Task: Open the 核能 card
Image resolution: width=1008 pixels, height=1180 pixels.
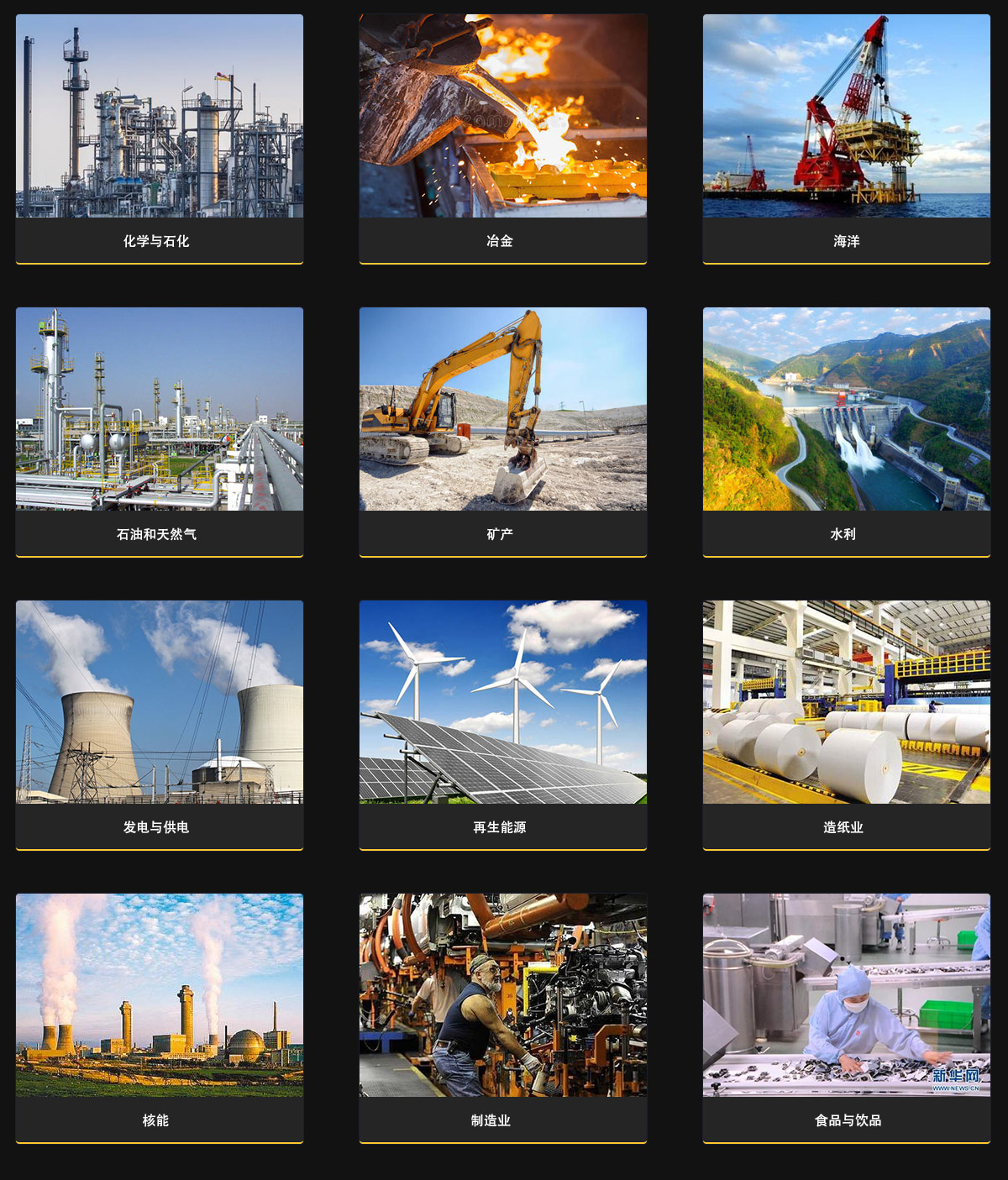Action: tap(160, 1018)
